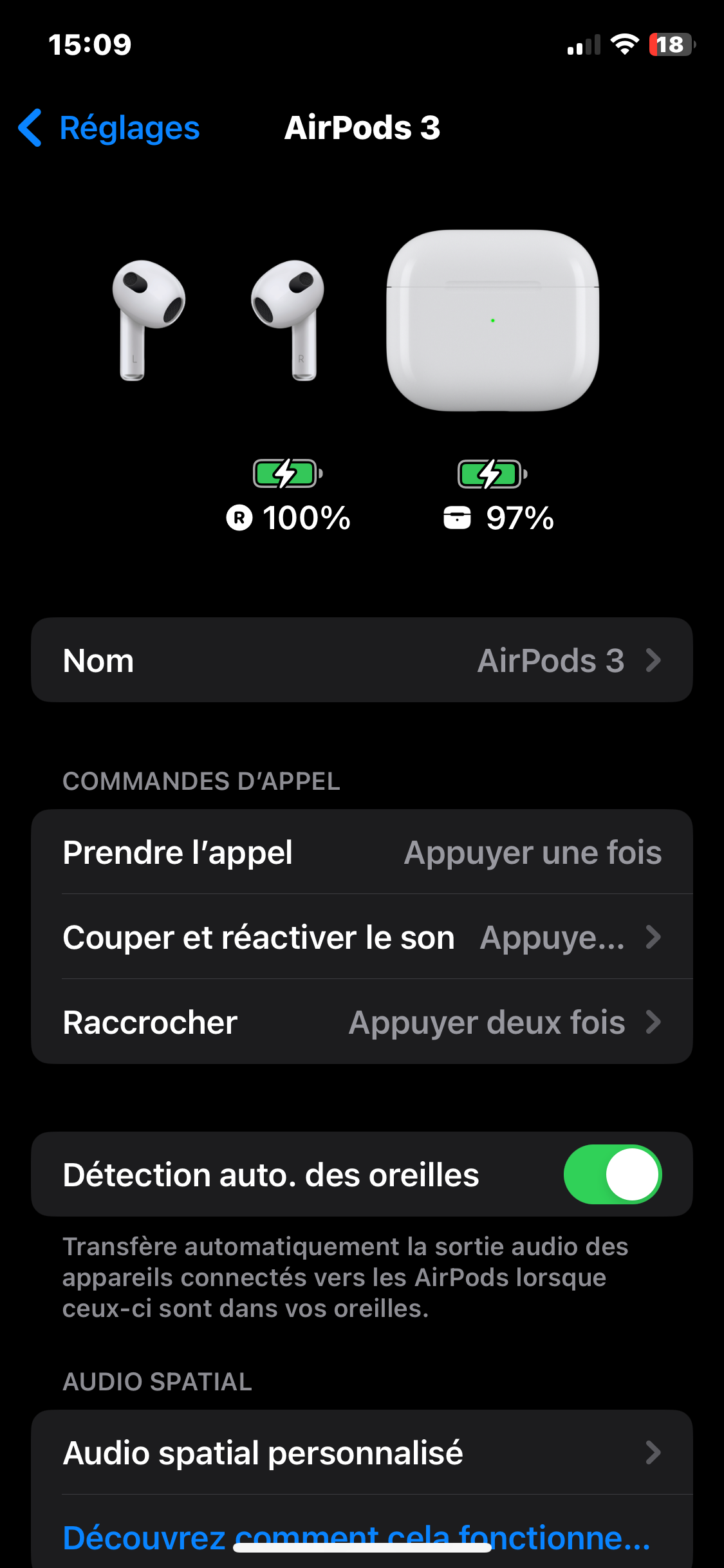Screen dimensions: 724x1568
Task: Disable Détection auto. des oreilles
Action: point(612,1174)
